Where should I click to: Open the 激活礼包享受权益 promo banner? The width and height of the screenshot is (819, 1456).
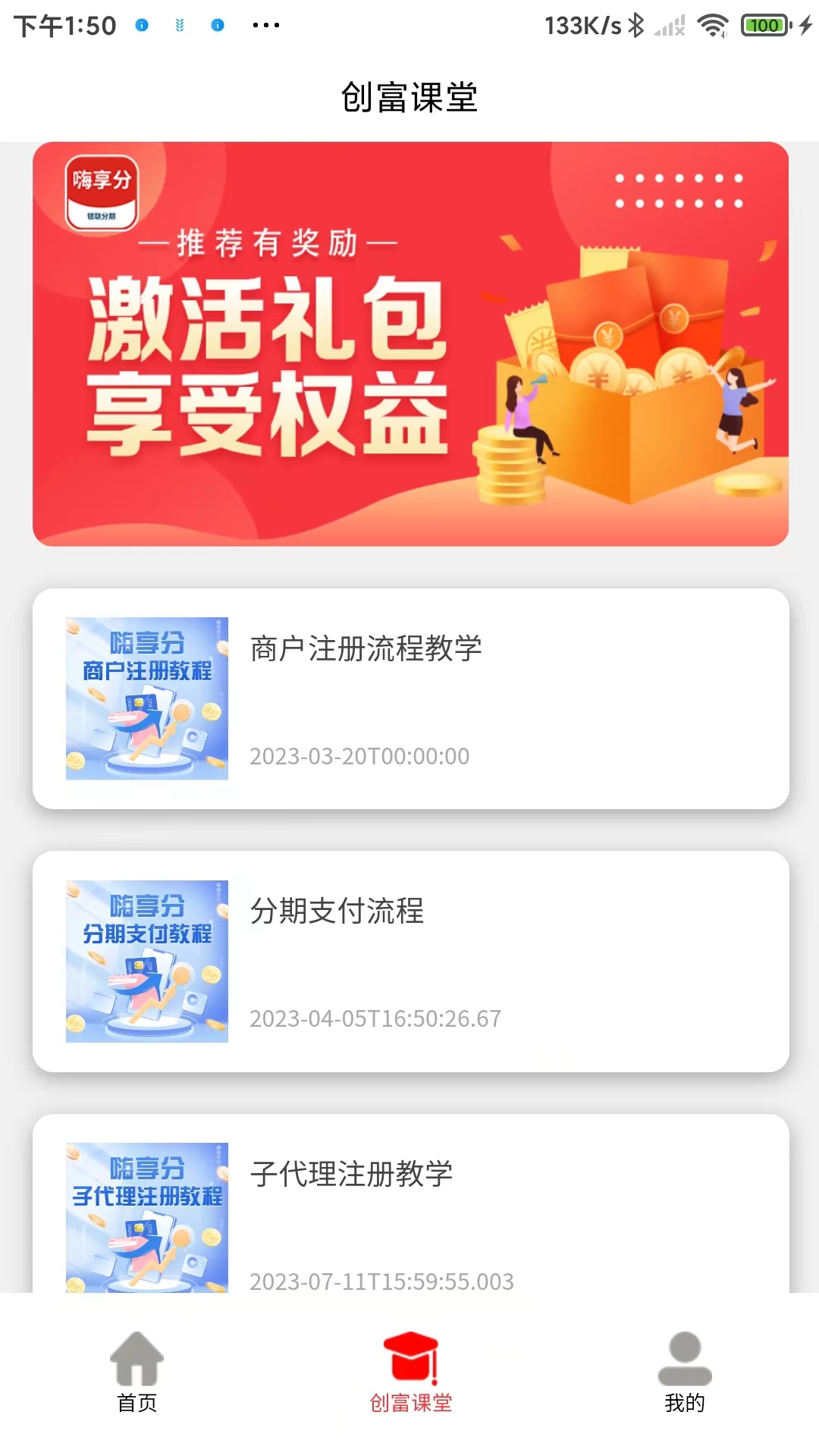point(410,344)
